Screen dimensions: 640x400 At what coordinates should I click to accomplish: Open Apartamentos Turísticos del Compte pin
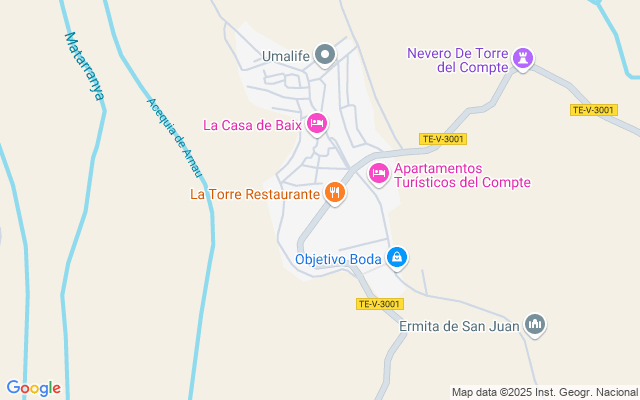[379, 174]
